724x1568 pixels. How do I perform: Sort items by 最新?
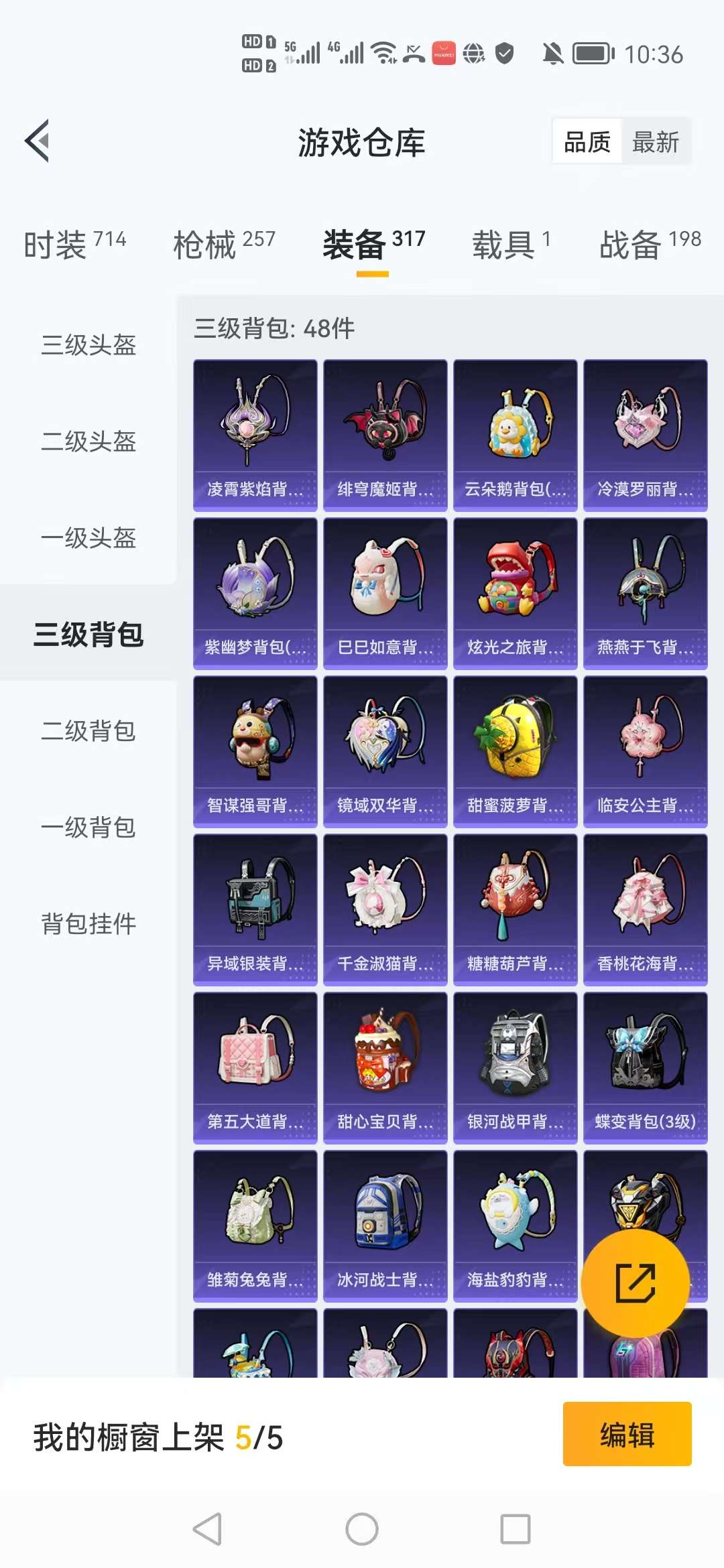(655, 142)
